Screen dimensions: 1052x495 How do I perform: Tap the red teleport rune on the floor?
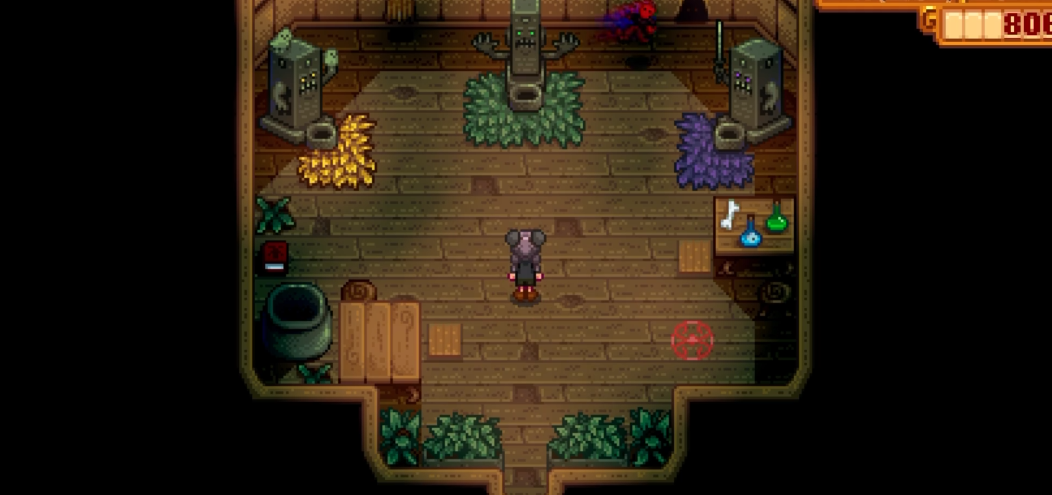(x=691, y=340)
